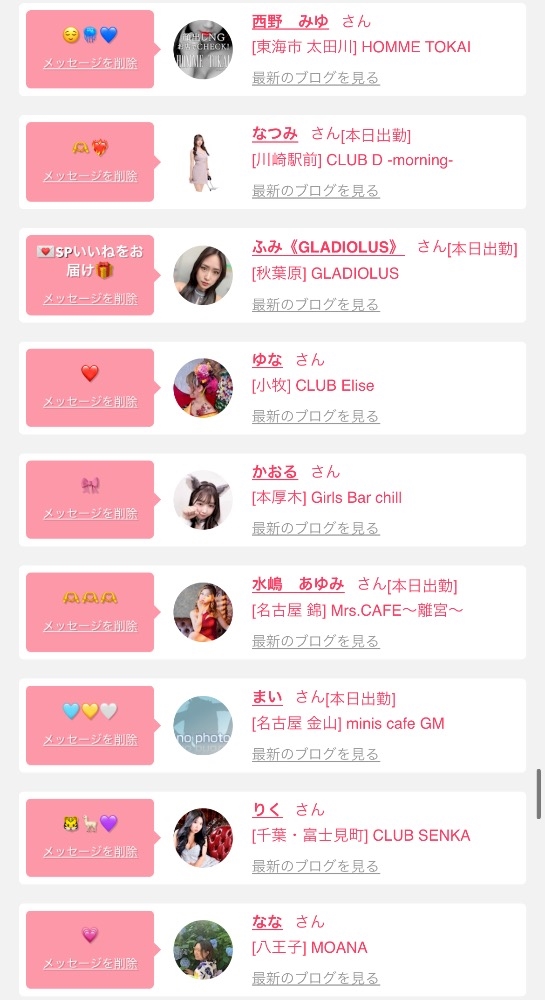Open 水嶋 あゆみ's profile link
This screenshot has width=545, height=1000.
tap(298, 584)
